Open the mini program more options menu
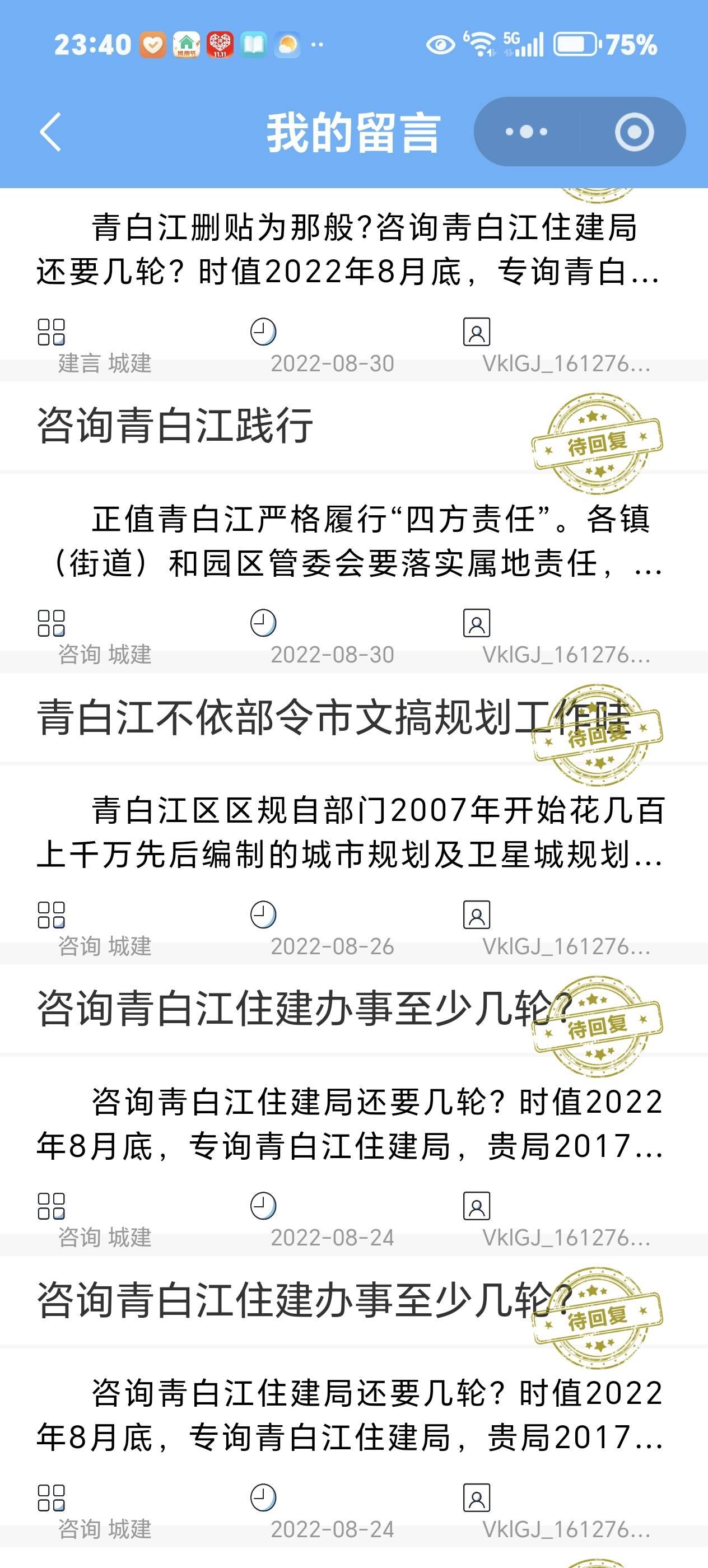This screenshot has width=708, height=1568. click(x=527, y=132)
